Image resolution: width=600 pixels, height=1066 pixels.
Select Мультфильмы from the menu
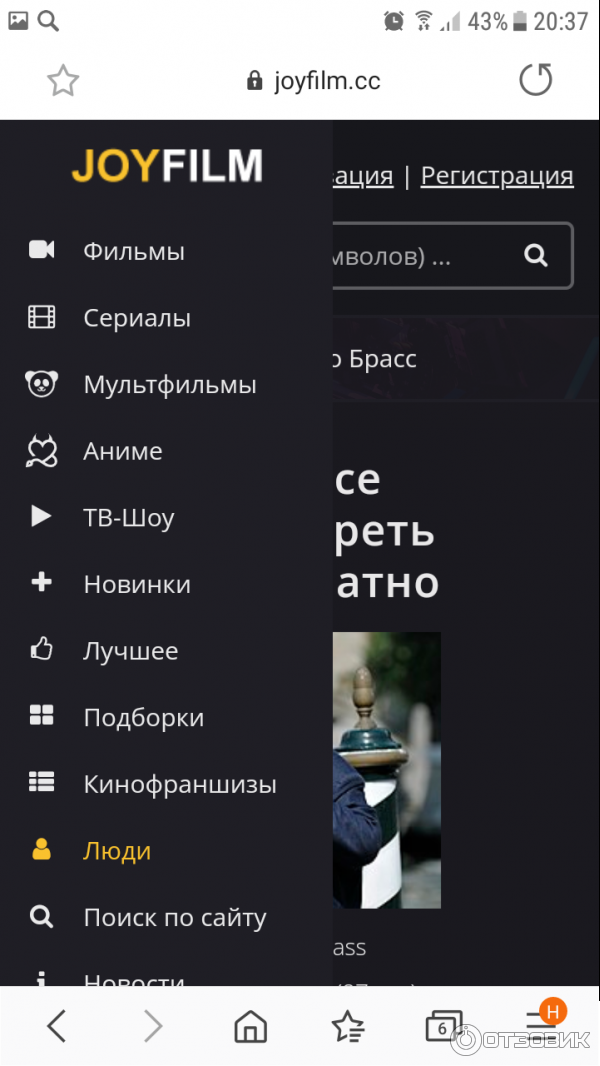(169, 385)
